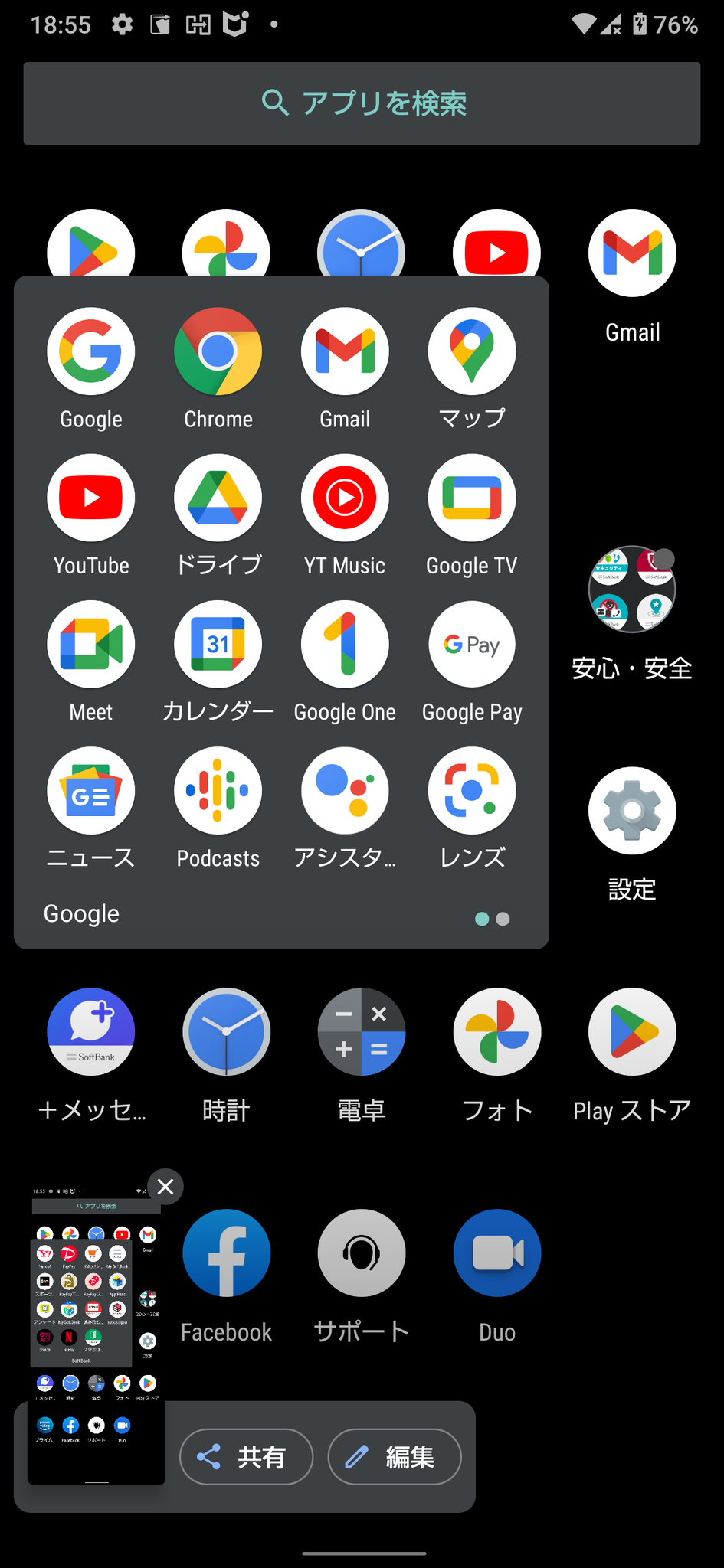Open the レンズ (Lens) app
The height and width of the screenshot is (1568, 724).
tap(471, 790)
